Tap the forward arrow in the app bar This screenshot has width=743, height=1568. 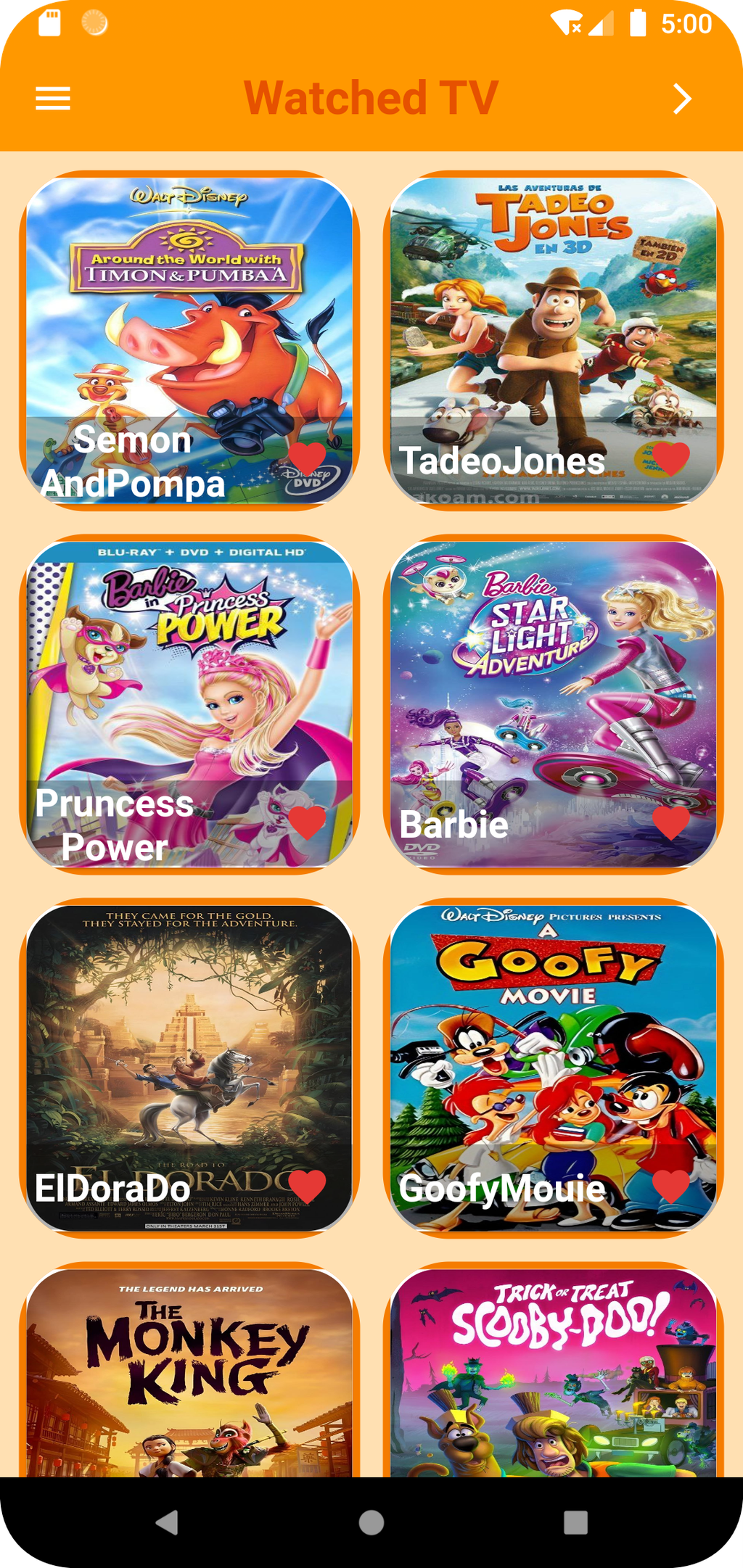click(x=681, y=99)
